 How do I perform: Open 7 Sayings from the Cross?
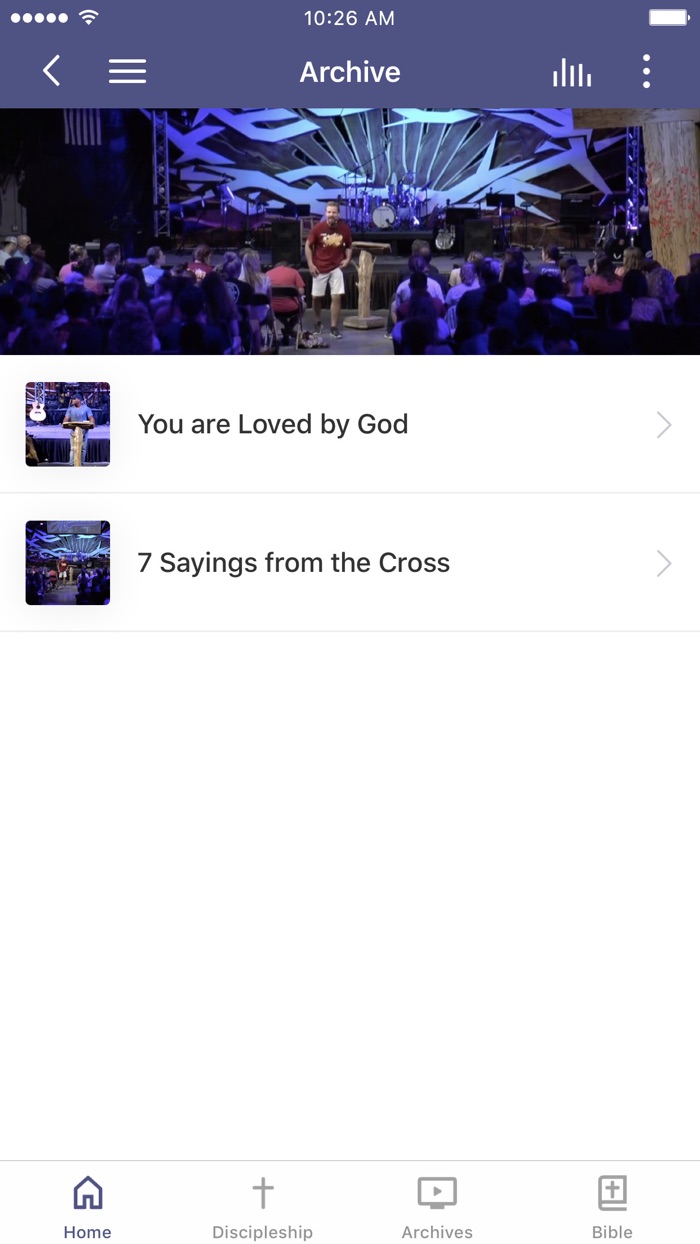350,563
